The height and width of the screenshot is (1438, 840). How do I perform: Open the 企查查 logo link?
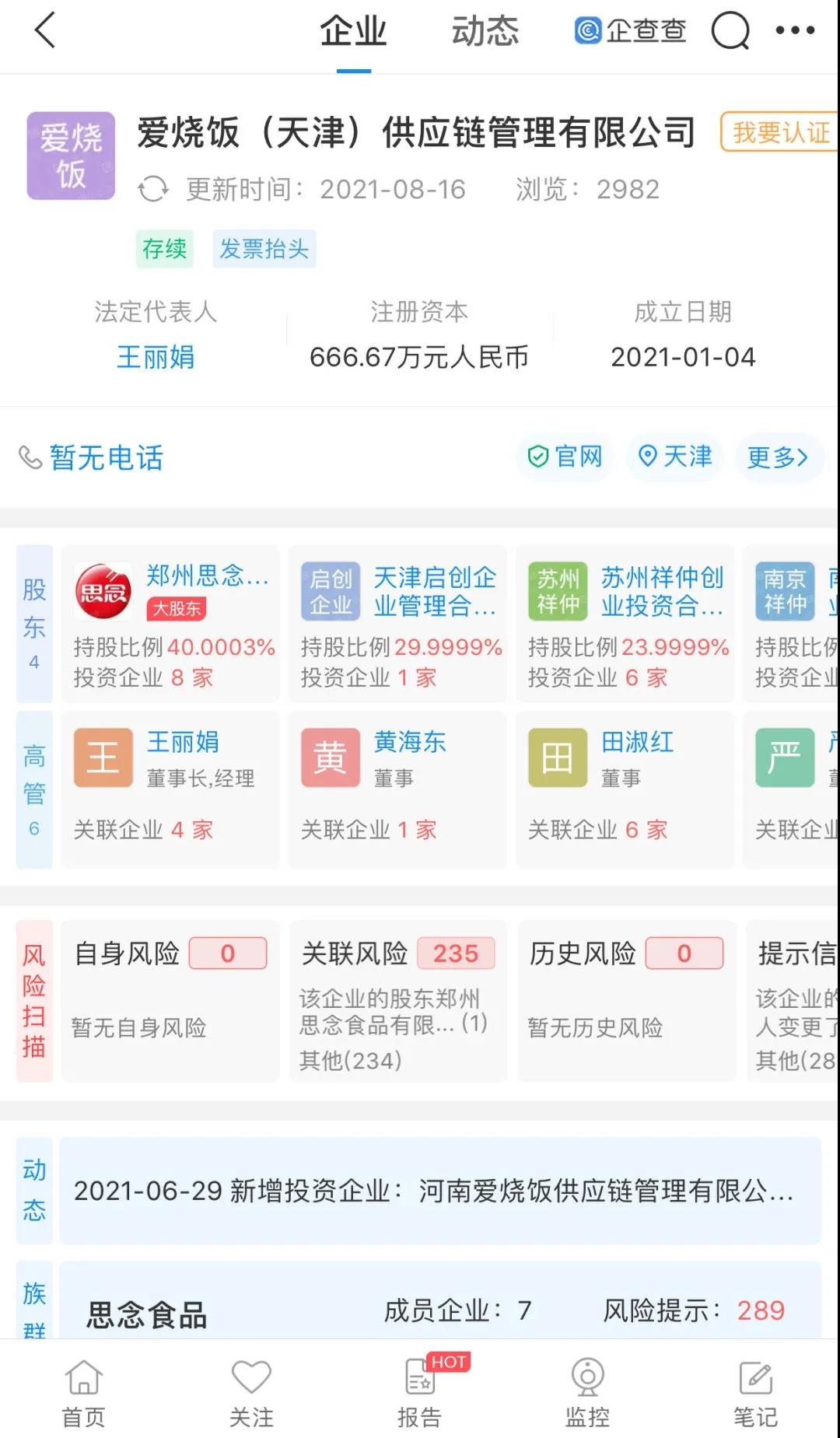(x=628, y=32)
